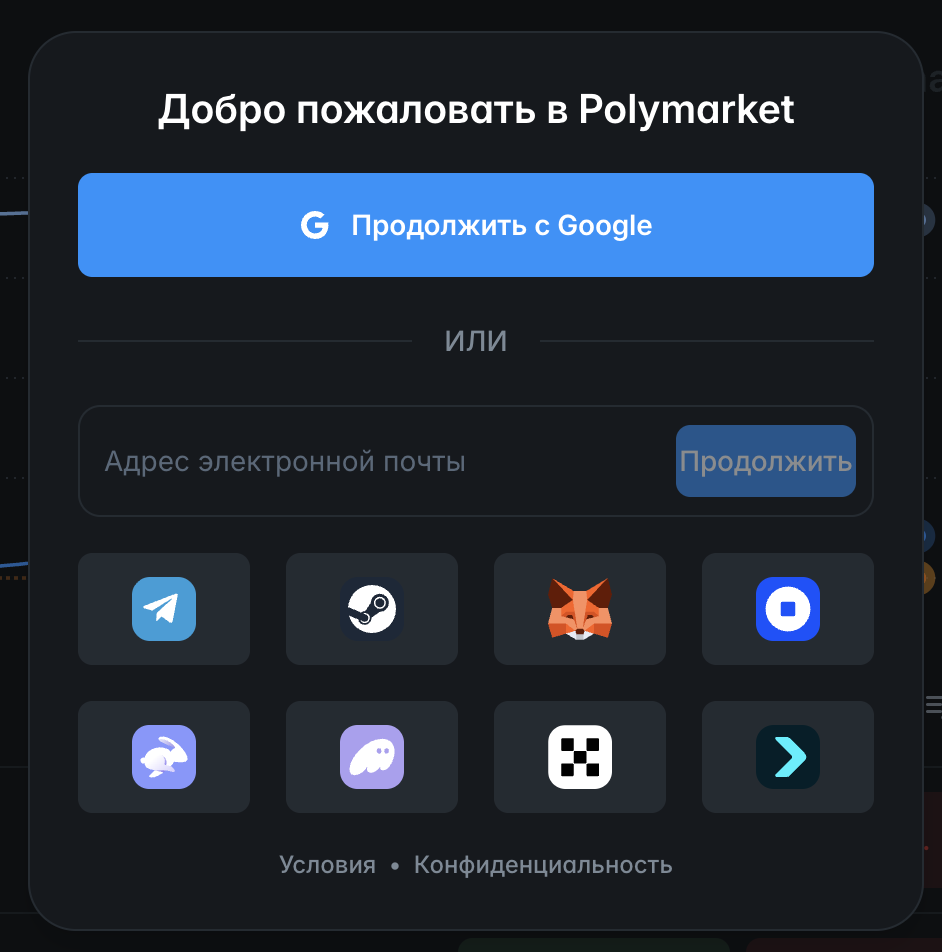Click the teal arrow wallet icon
This screenshot has width=942, height=952.
[787, 757]
